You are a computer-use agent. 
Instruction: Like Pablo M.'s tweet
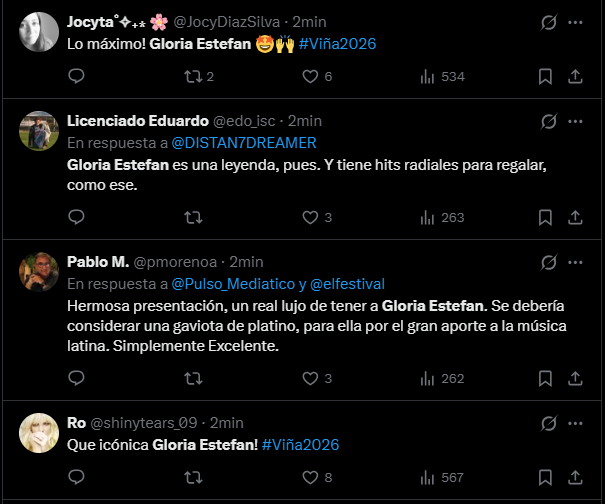tap(310, 378)
